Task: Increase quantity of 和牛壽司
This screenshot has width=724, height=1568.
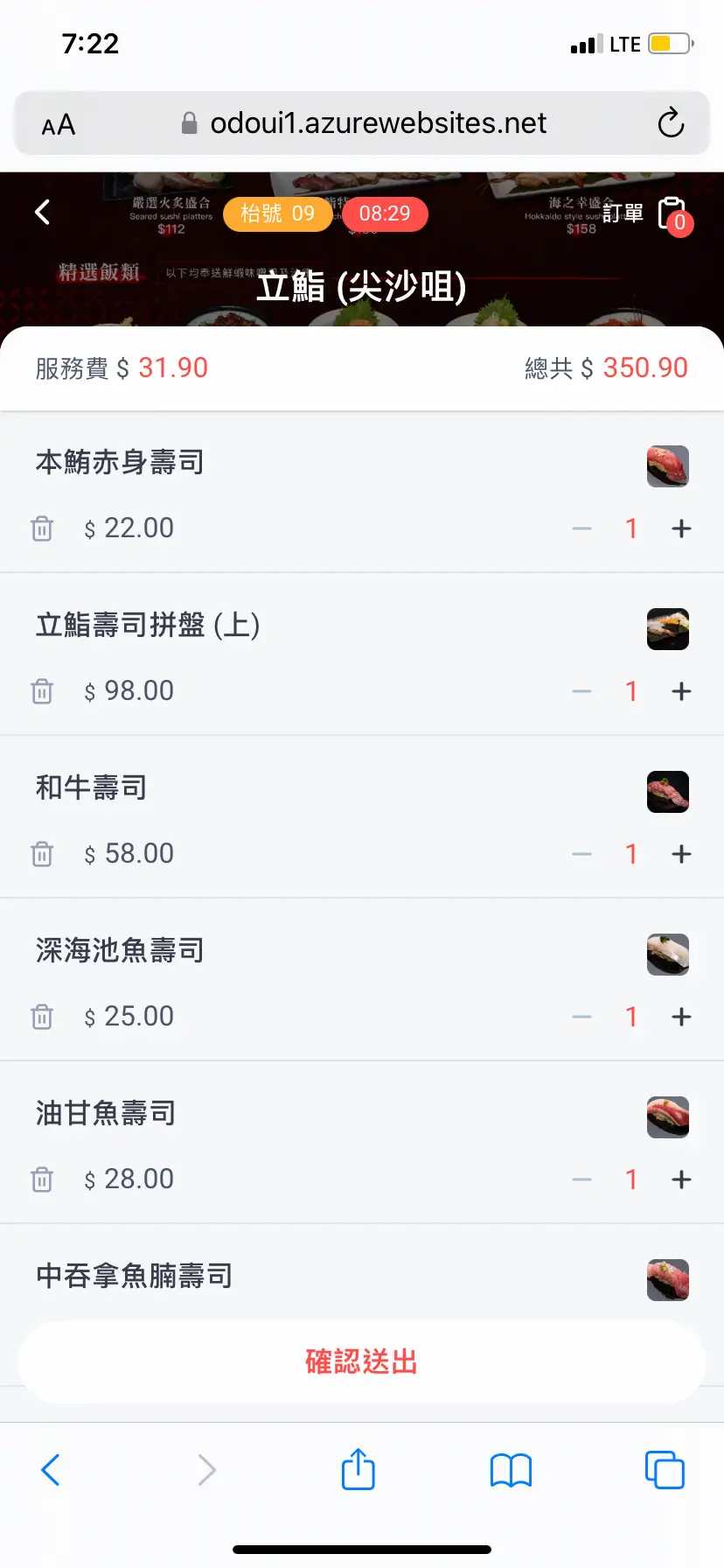Action: pos(681,854)
